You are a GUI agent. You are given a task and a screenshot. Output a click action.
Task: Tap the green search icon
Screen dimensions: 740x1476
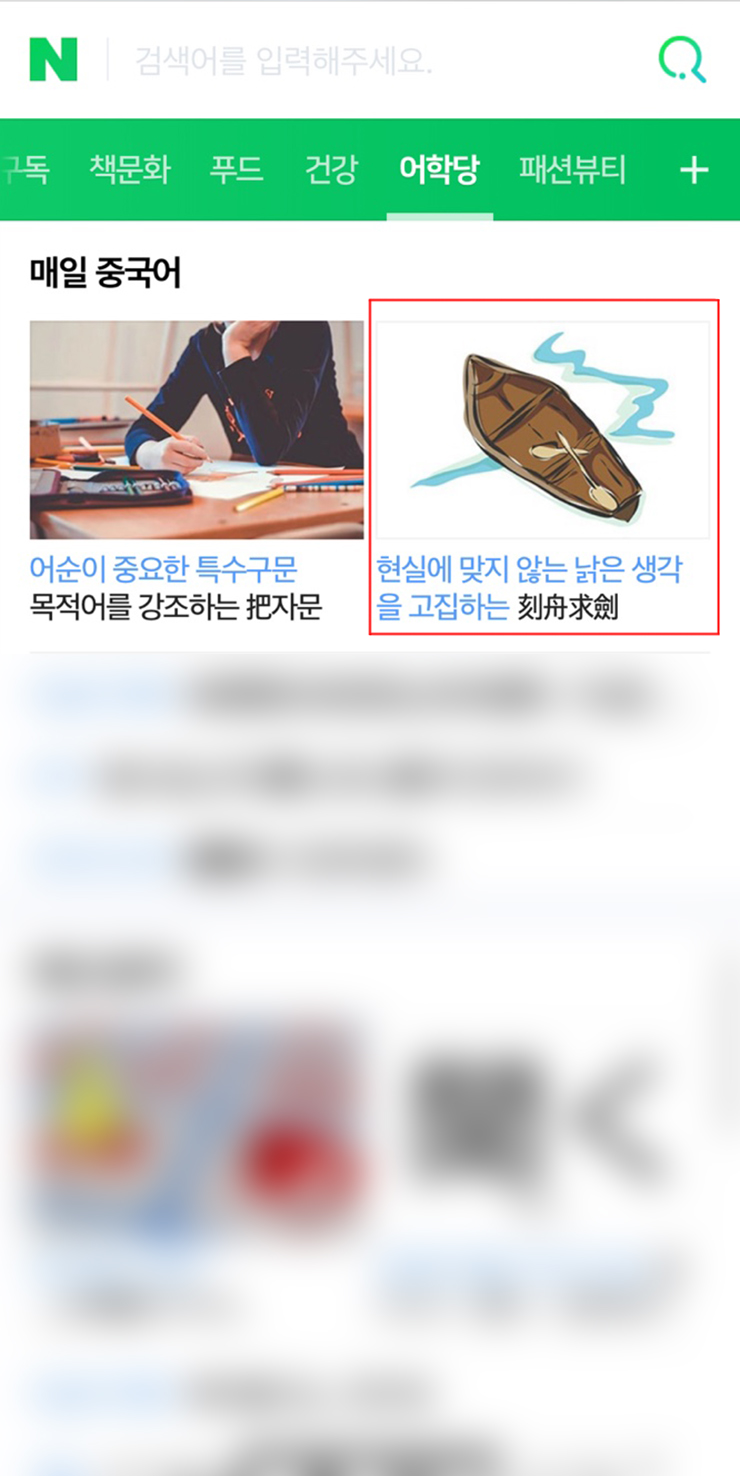pos(682,60)
